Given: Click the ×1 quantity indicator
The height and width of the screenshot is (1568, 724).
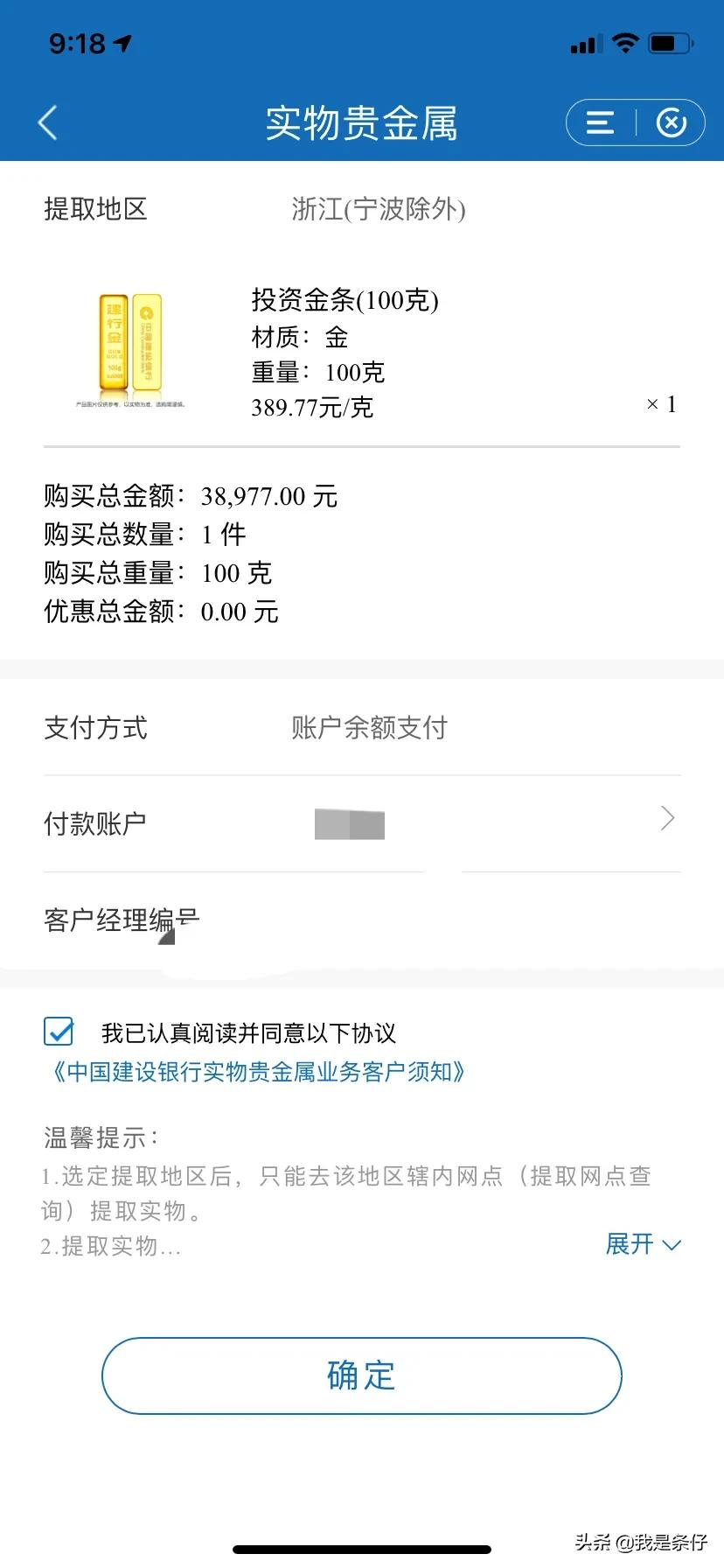Looking at the screenshot, I should point(660,403).
